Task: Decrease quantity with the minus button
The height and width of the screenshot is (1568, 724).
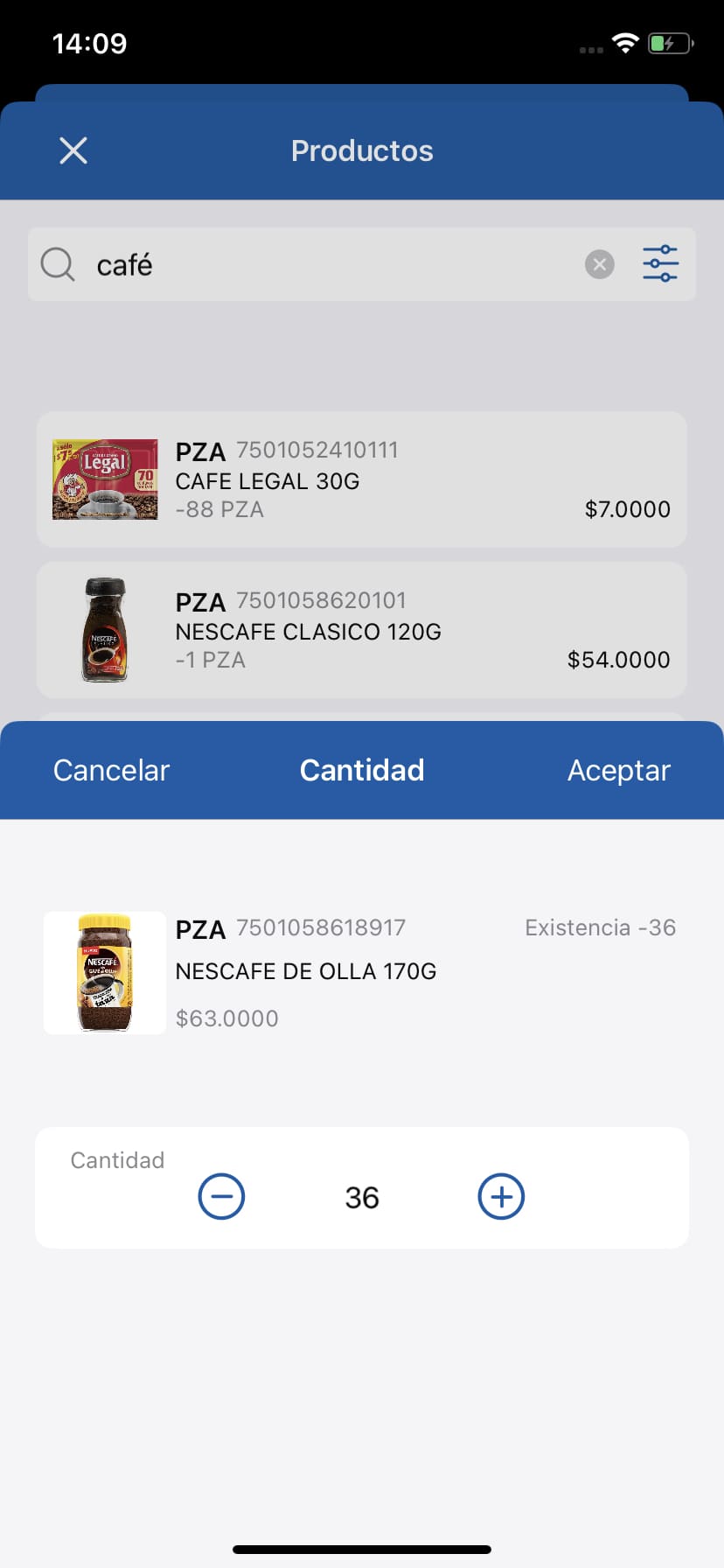Action: point(221,1195)
